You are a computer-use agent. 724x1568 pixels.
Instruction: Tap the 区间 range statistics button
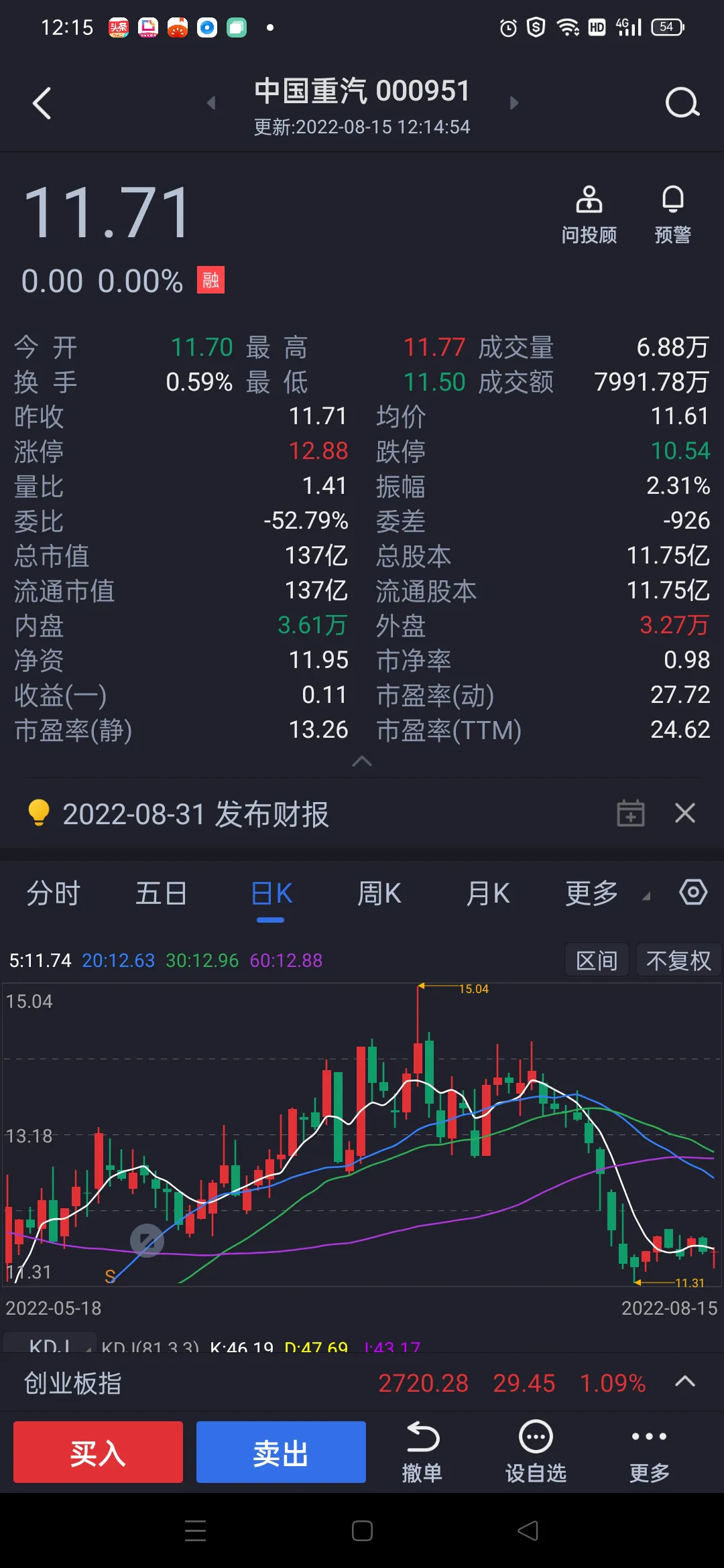point(597,960)
